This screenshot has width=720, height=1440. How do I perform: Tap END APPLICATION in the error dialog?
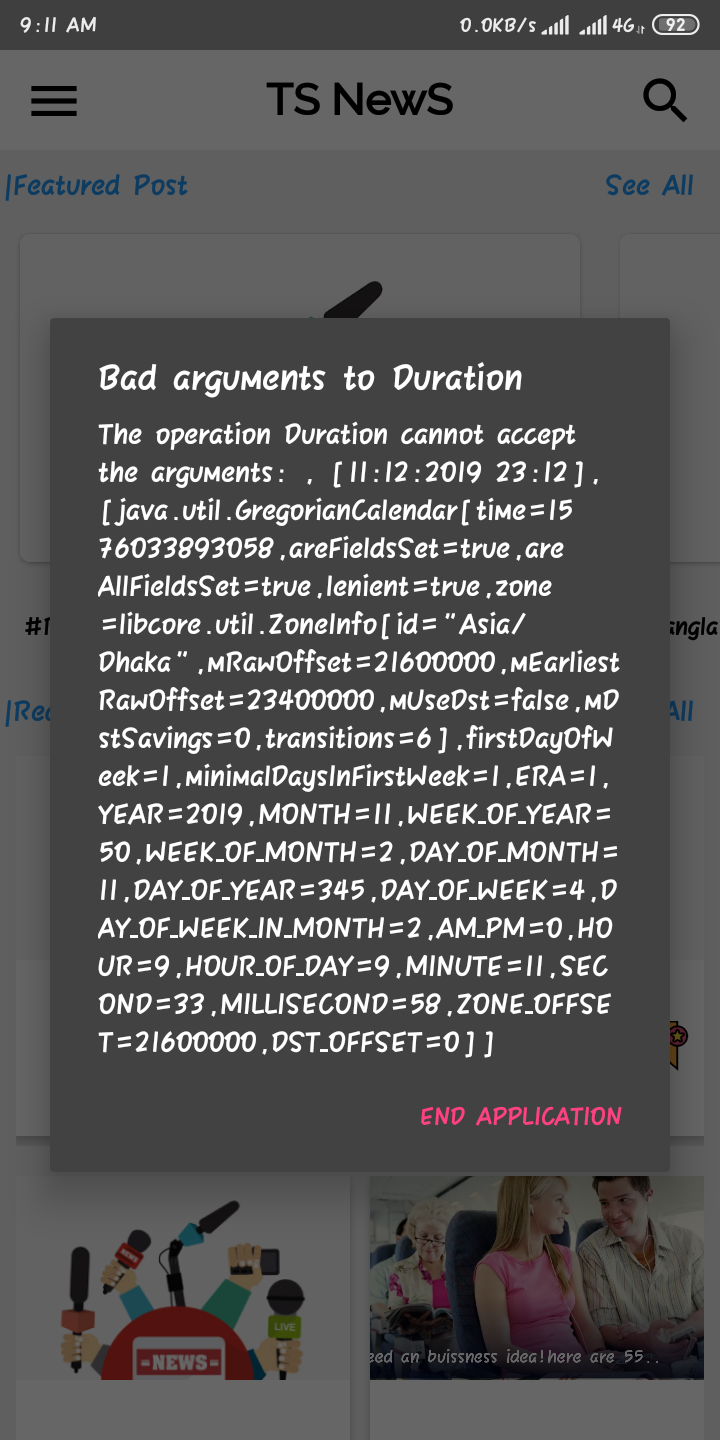pyautogui.click(x=521, y=1116)
